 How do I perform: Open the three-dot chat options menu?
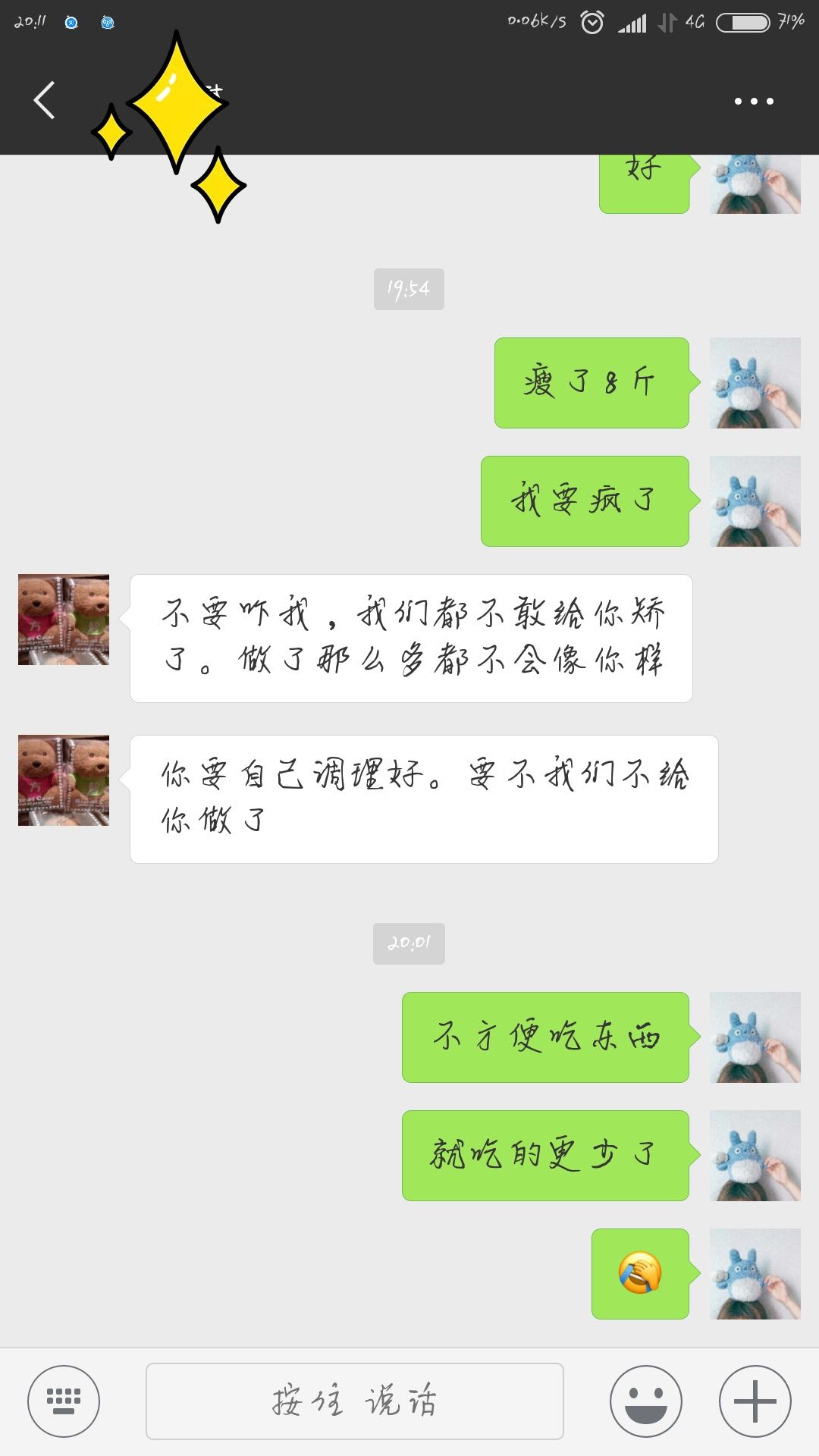[754, 101]
